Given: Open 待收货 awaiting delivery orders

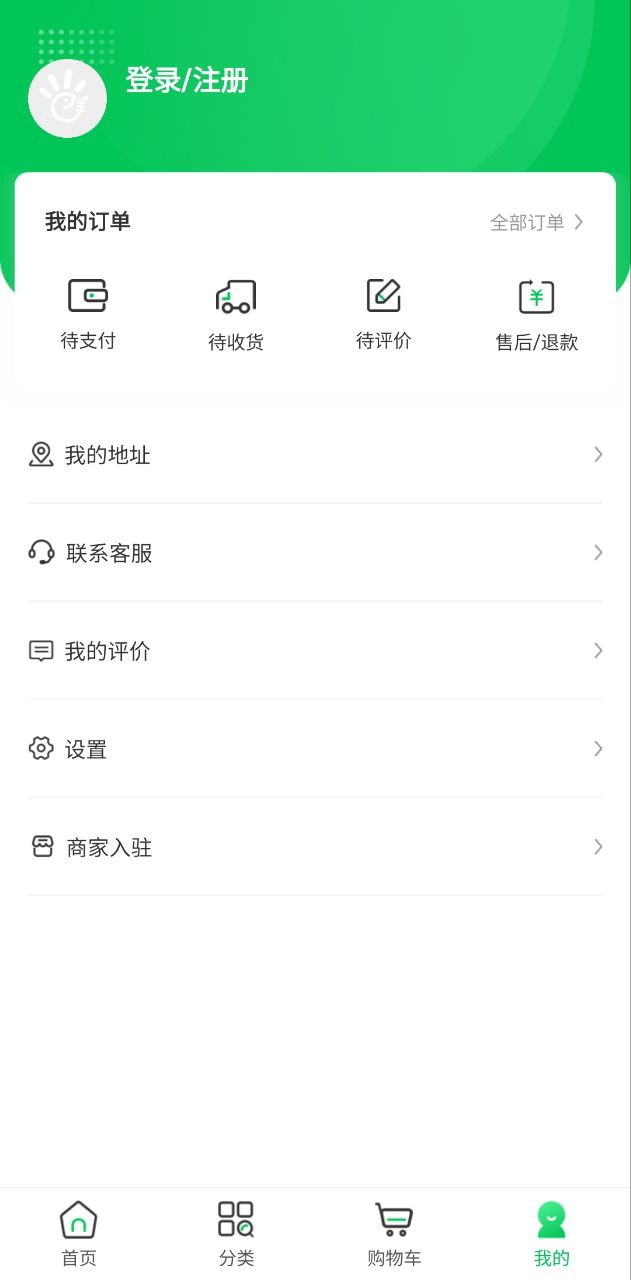Looking at the screenshot, I should [236, 313].
